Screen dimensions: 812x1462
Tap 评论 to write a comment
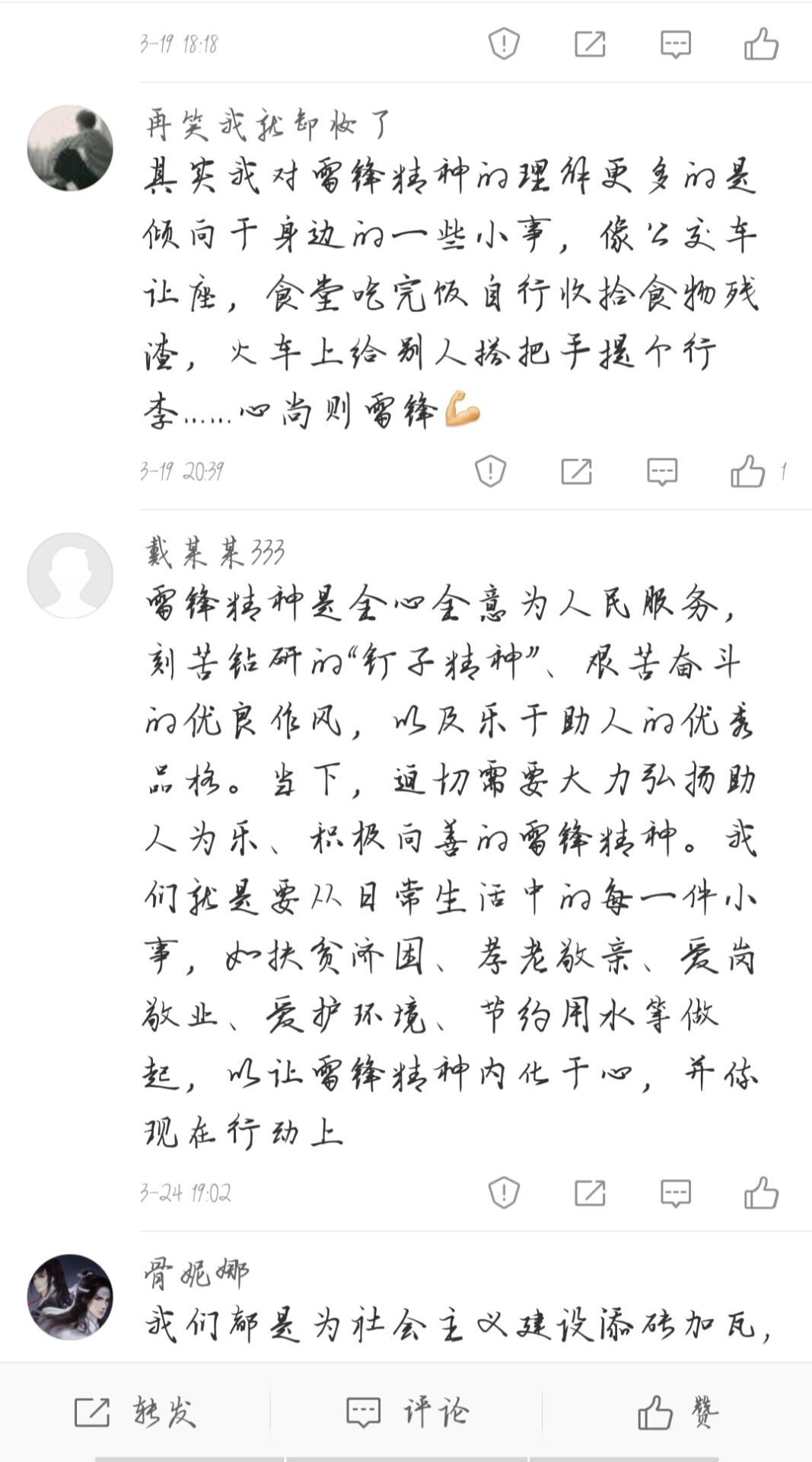406,1412
